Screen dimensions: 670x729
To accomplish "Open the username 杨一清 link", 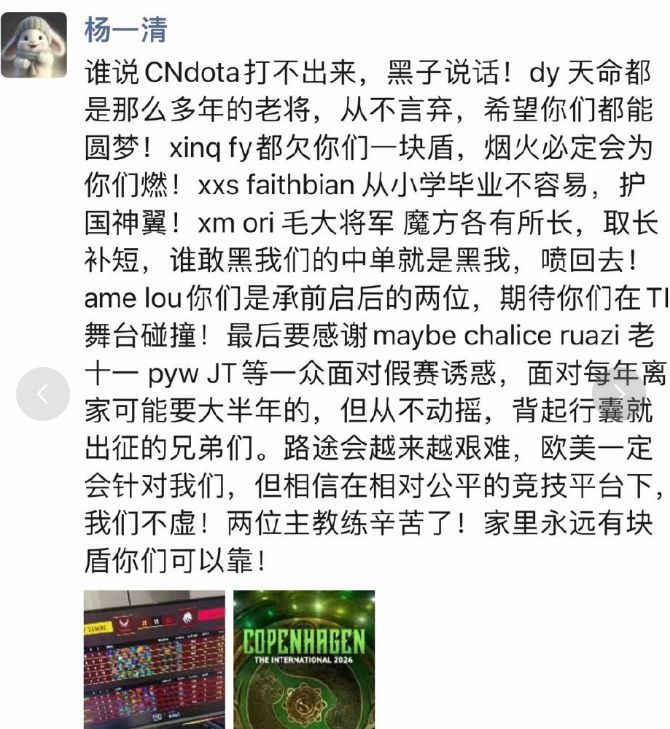I will (x=125, y=30).
